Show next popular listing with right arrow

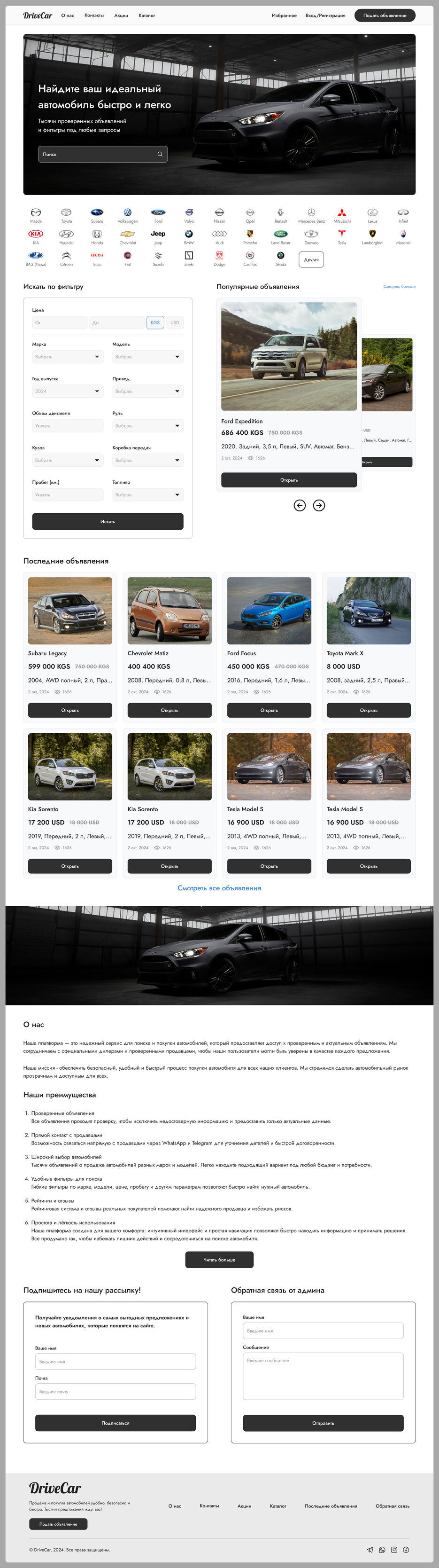click(319, 505)
